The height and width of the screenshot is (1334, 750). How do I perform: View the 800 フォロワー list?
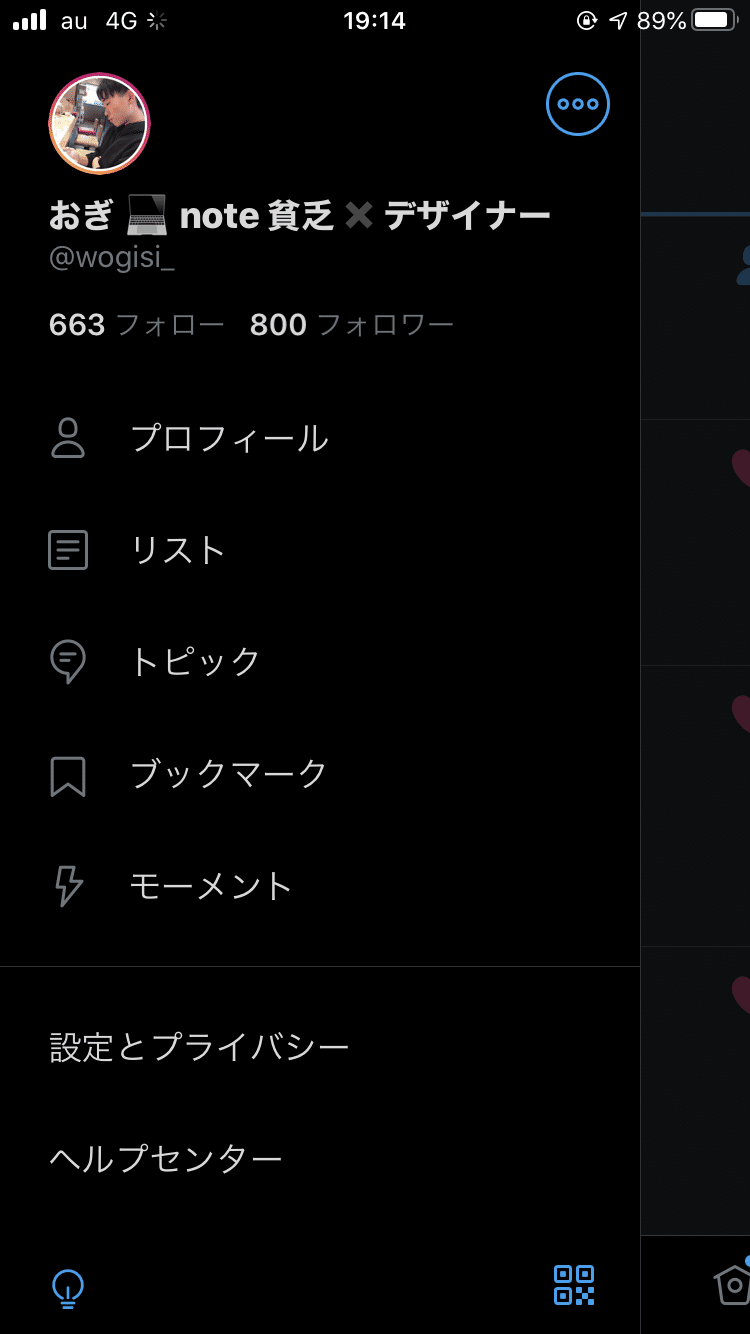pos(352,325)
